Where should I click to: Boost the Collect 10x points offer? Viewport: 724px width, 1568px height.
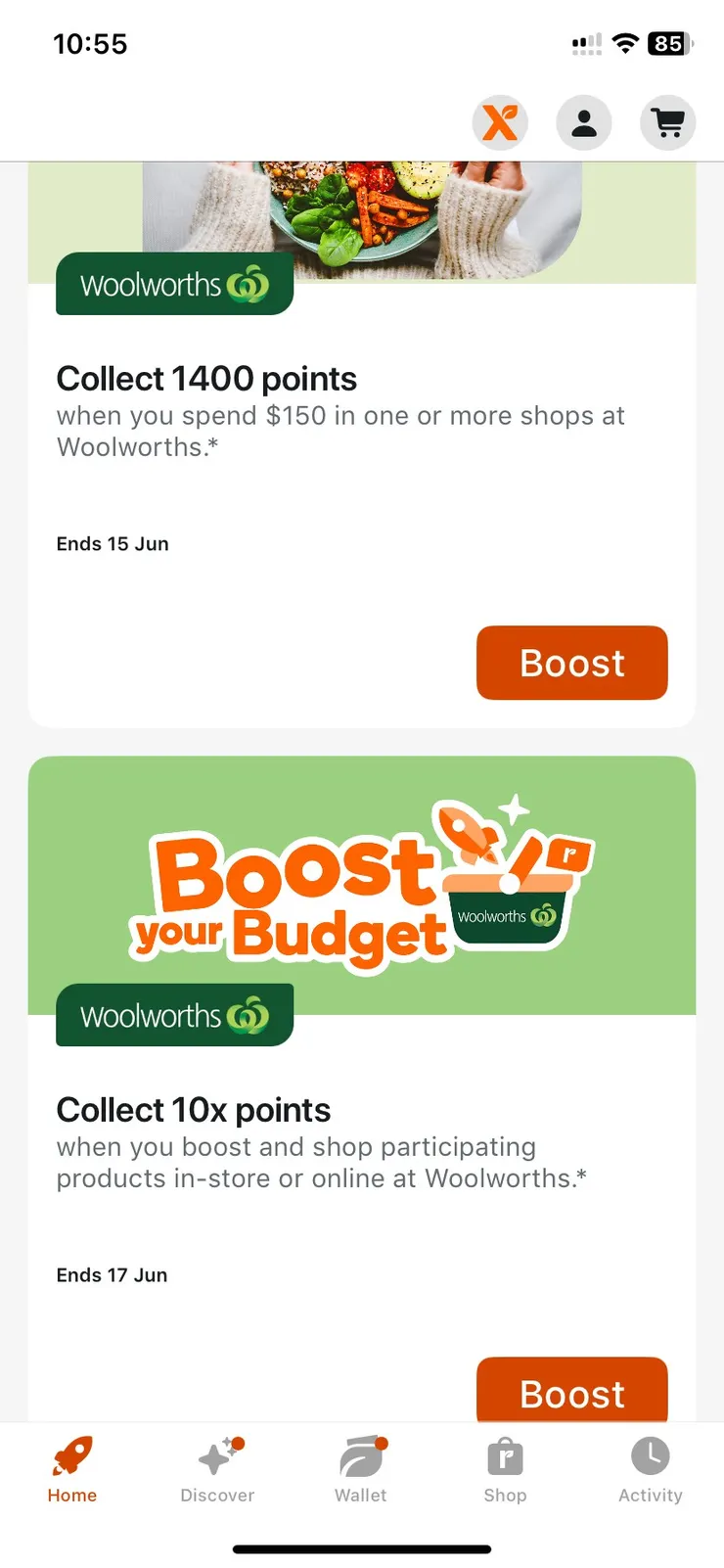point(571,1391)
